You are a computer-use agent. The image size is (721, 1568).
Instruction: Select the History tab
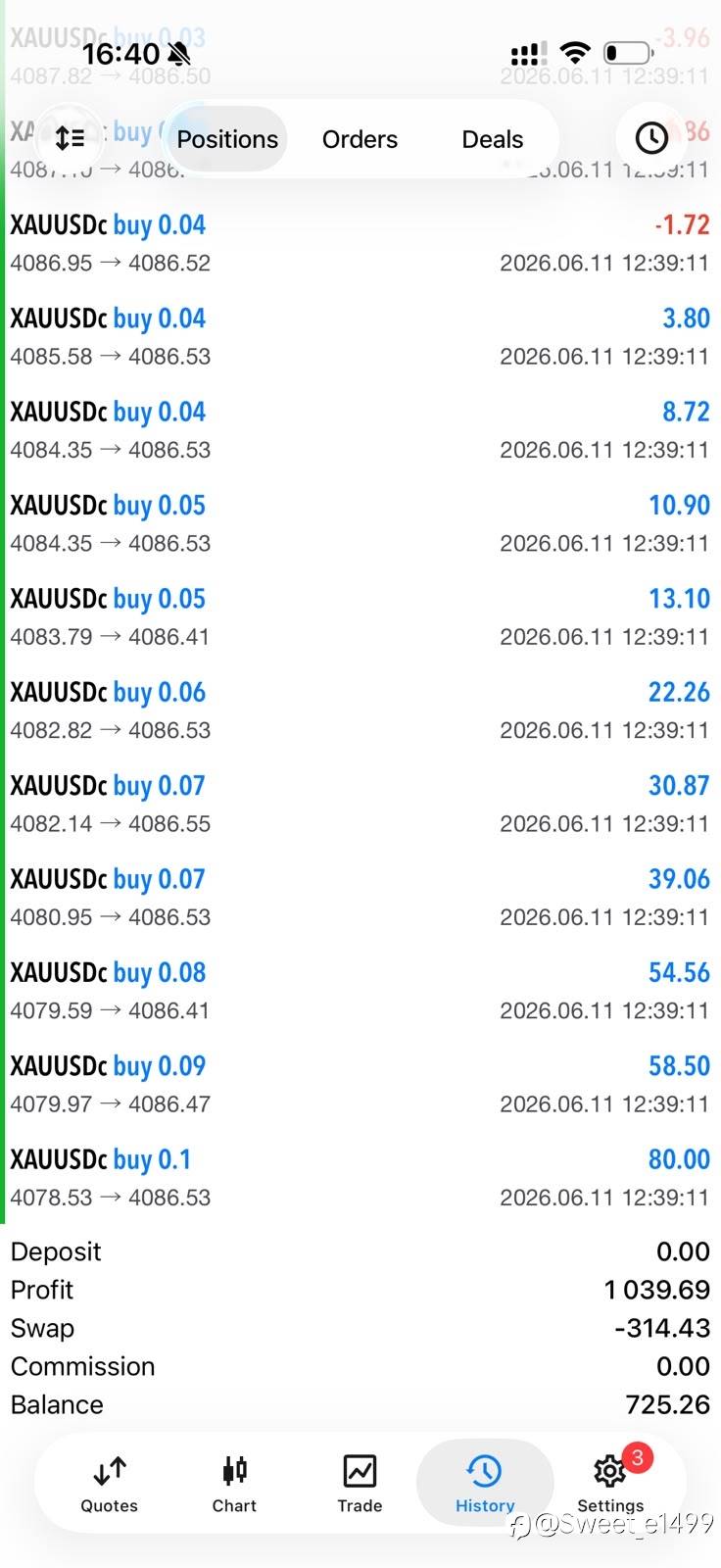click(x=485, y=1484)
